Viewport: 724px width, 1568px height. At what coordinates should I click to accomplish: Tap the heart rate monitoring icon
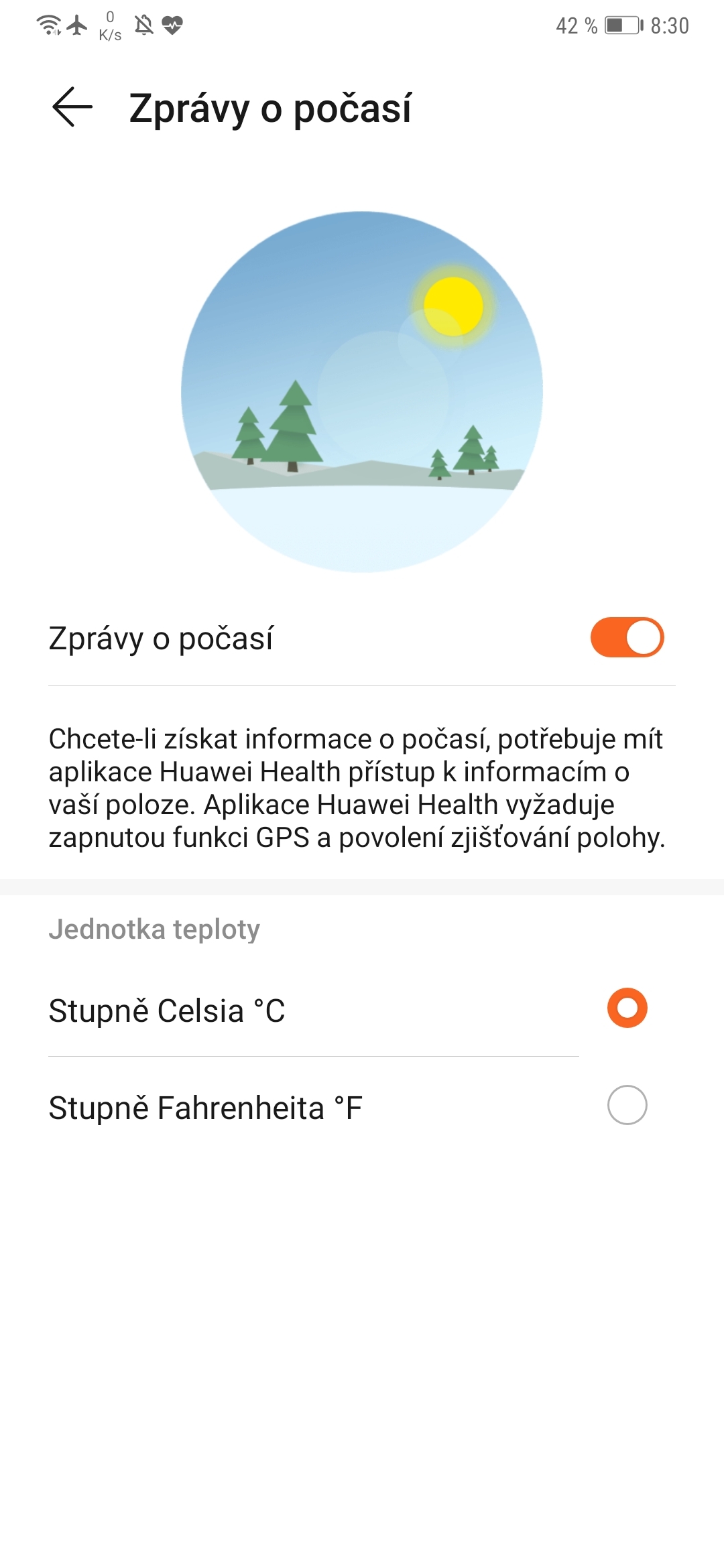coord(173,25)
